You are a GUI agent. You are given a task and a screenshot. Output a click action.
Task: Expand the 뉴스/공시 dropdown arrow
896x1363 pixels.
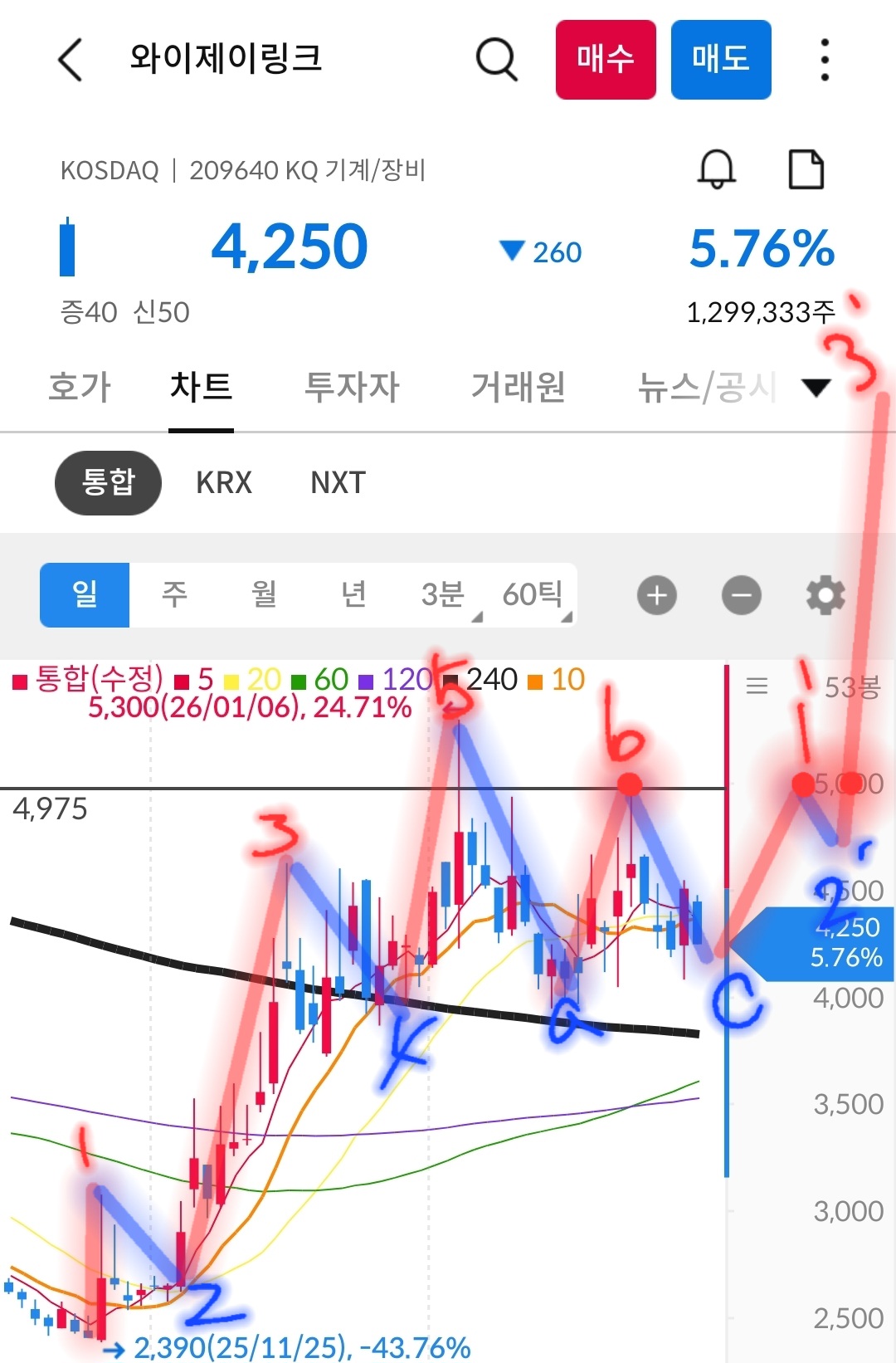pos(816,388)
